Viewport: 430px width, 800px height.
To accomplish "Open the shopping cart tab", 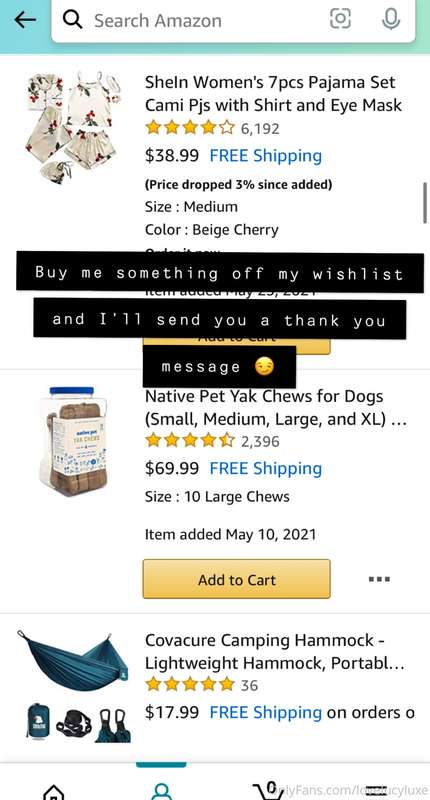I will tap(269, 790).
